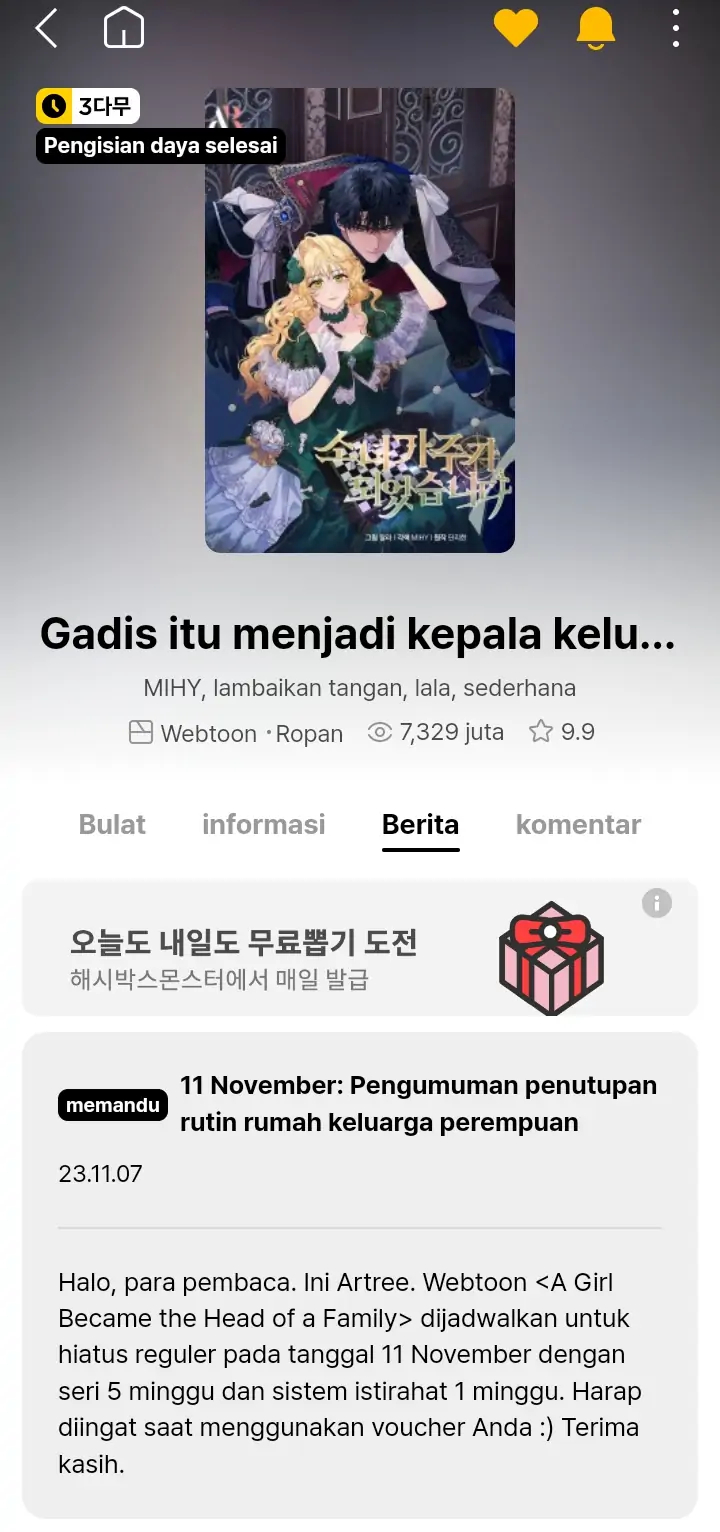
Task: Tap the webtoon cover image
Action: 360,320
